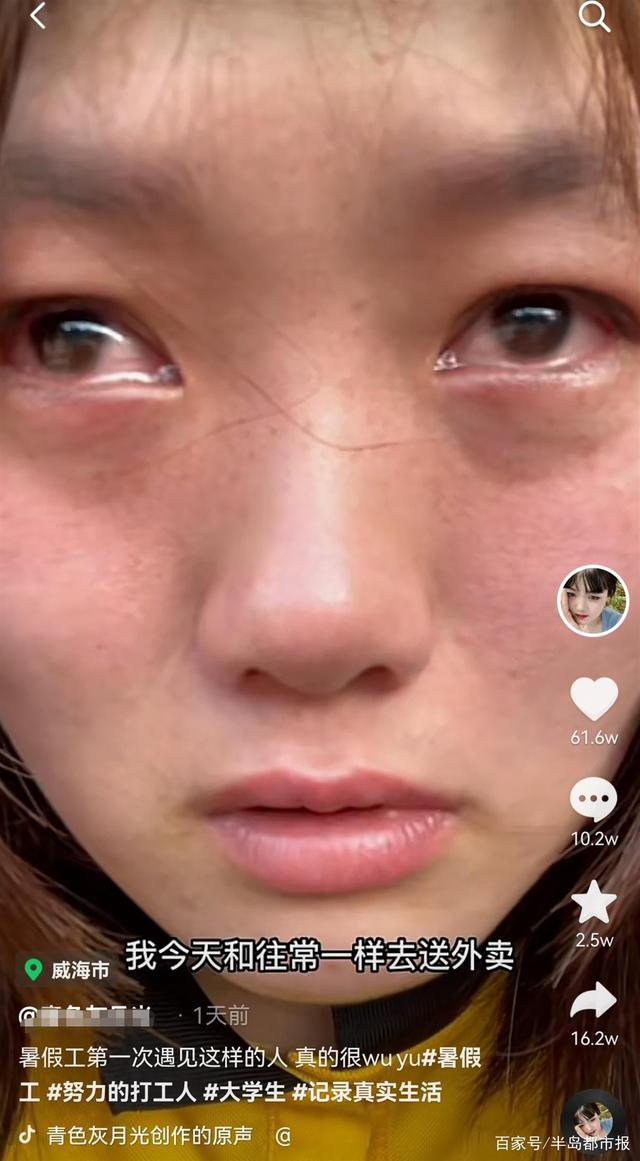Open the 威海市 location tag

(x=68, y=969)
